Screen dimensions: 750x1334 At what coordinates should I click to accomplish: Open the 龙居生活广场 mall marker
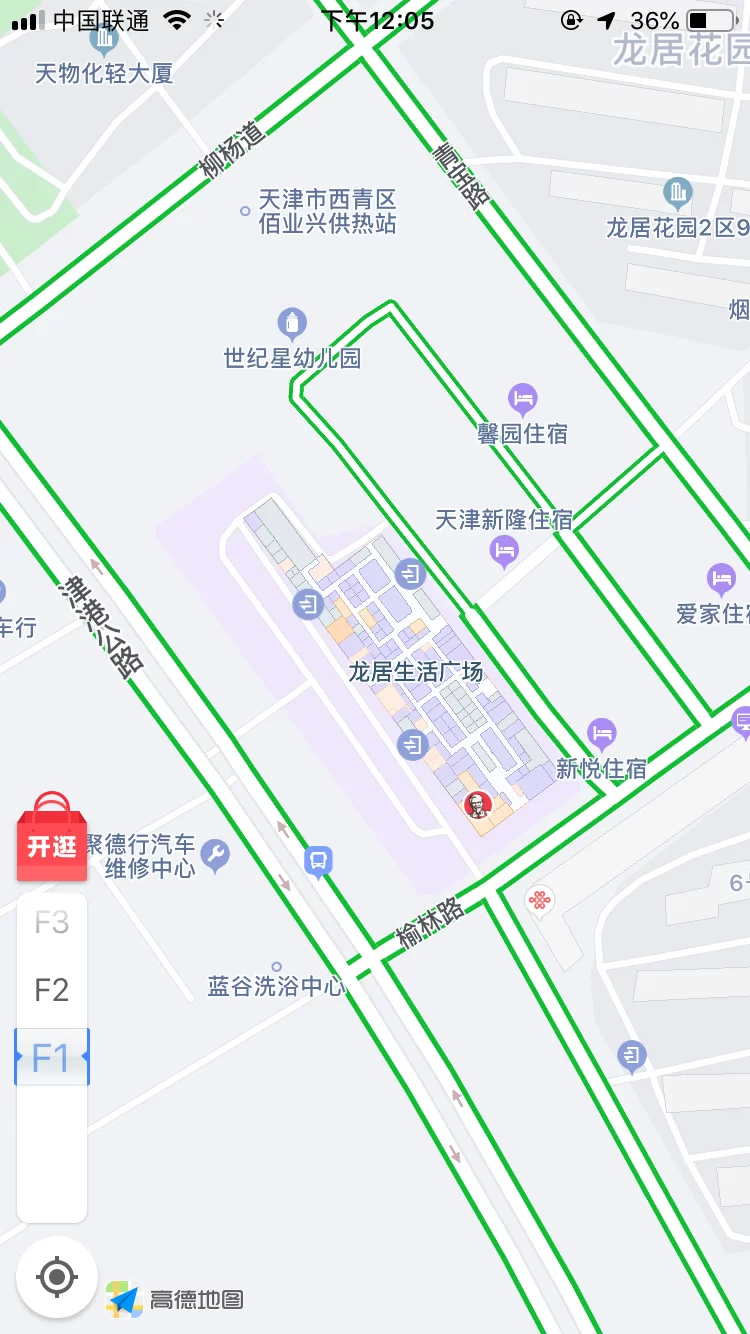[415, 671]
